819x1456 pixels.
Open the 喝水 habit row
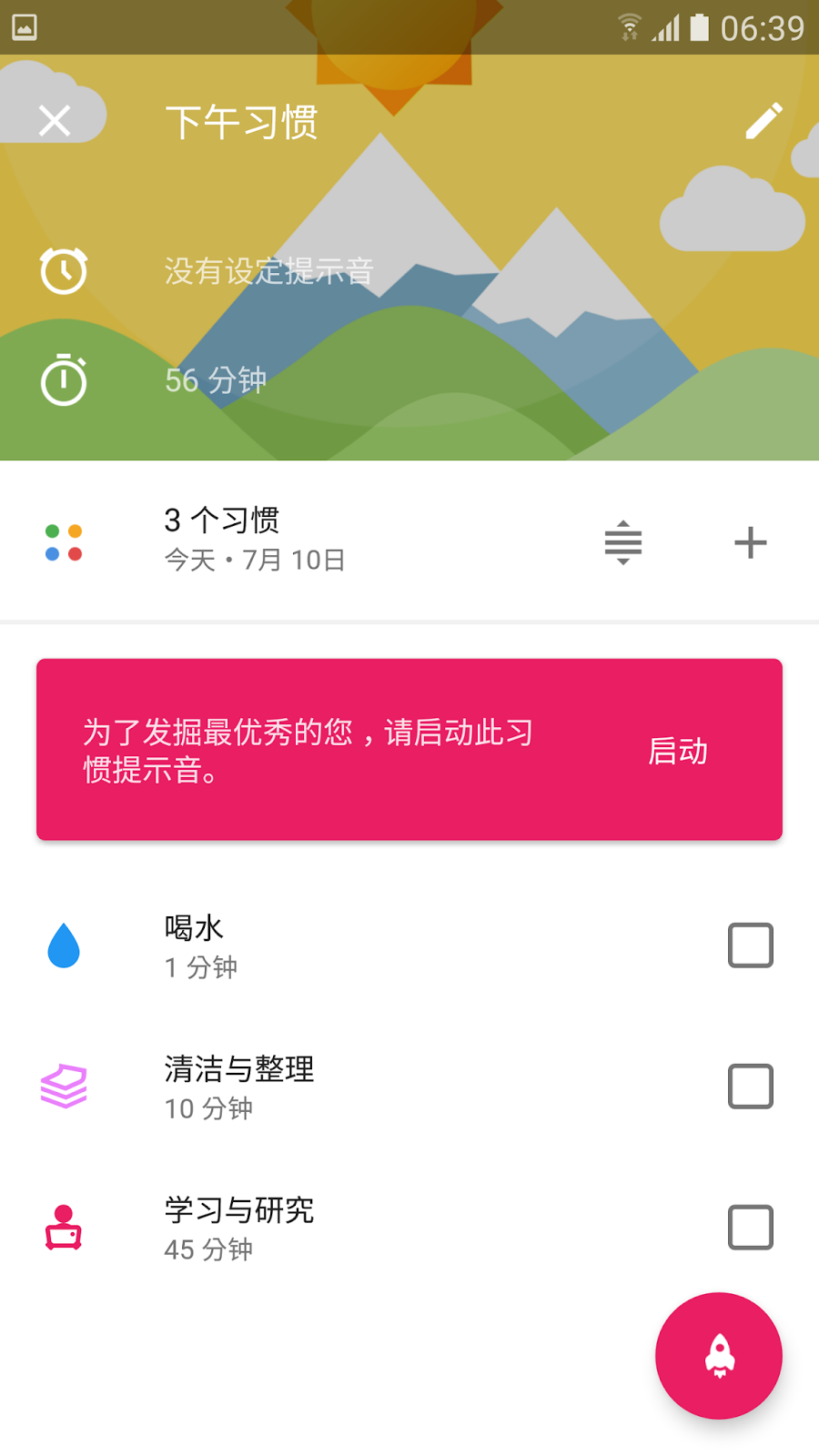click(364, 946)
